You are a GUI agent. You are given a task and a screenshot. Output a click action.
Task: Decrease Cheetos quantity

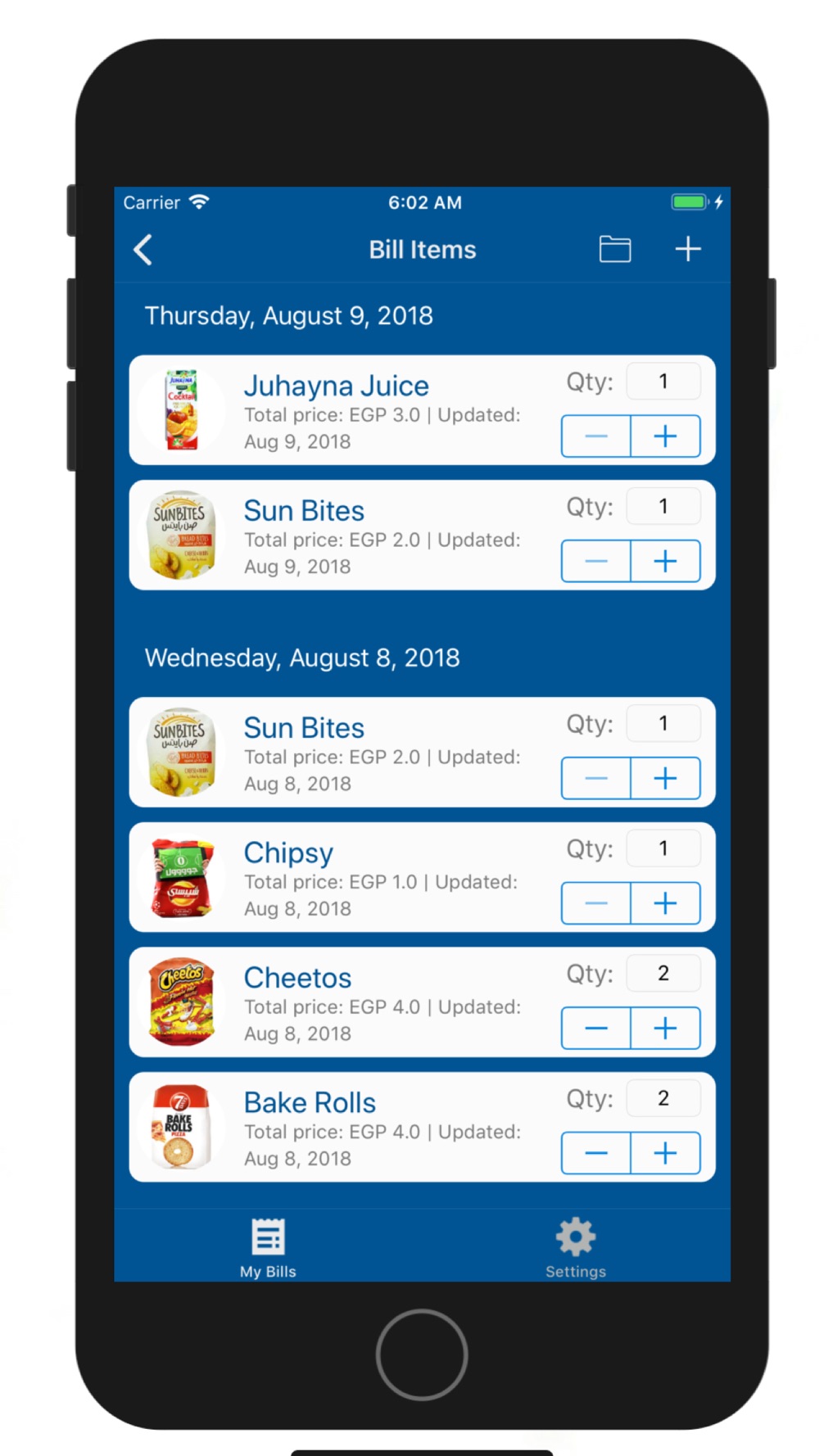pyautogui.click(x=596, y=1028)
